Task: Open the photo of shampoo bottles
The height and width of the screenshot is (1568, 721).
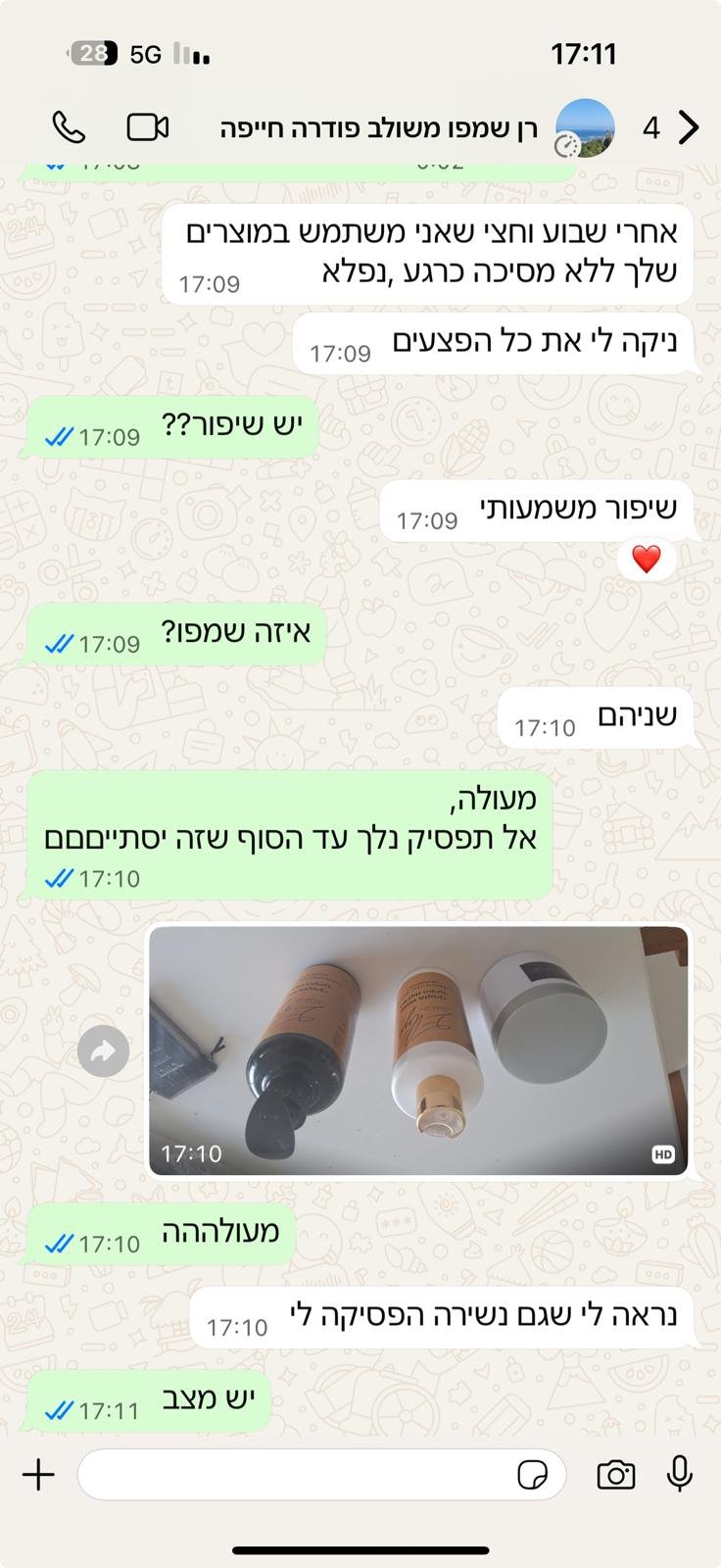Action: tap(418, 1050)
